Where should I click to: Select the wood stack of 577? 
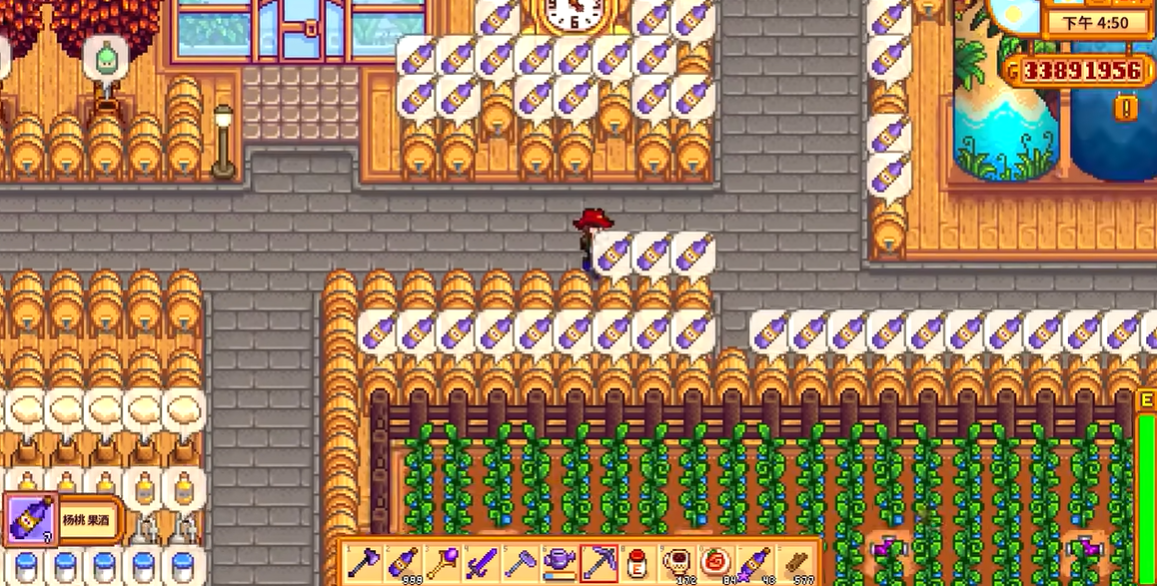(x=795, y=563)
